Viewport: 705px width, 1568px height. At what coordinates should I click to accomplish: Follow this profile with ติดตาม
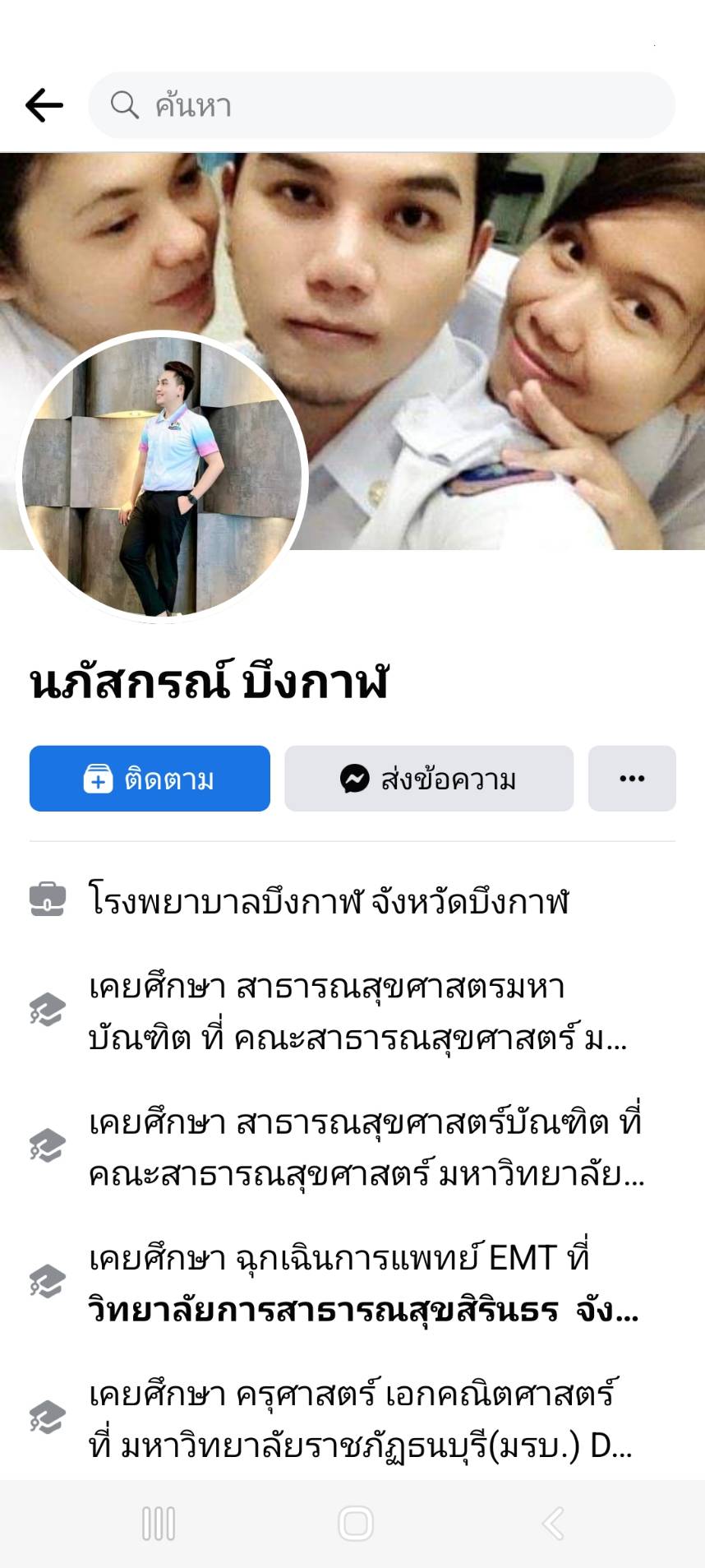pos(150,779)
